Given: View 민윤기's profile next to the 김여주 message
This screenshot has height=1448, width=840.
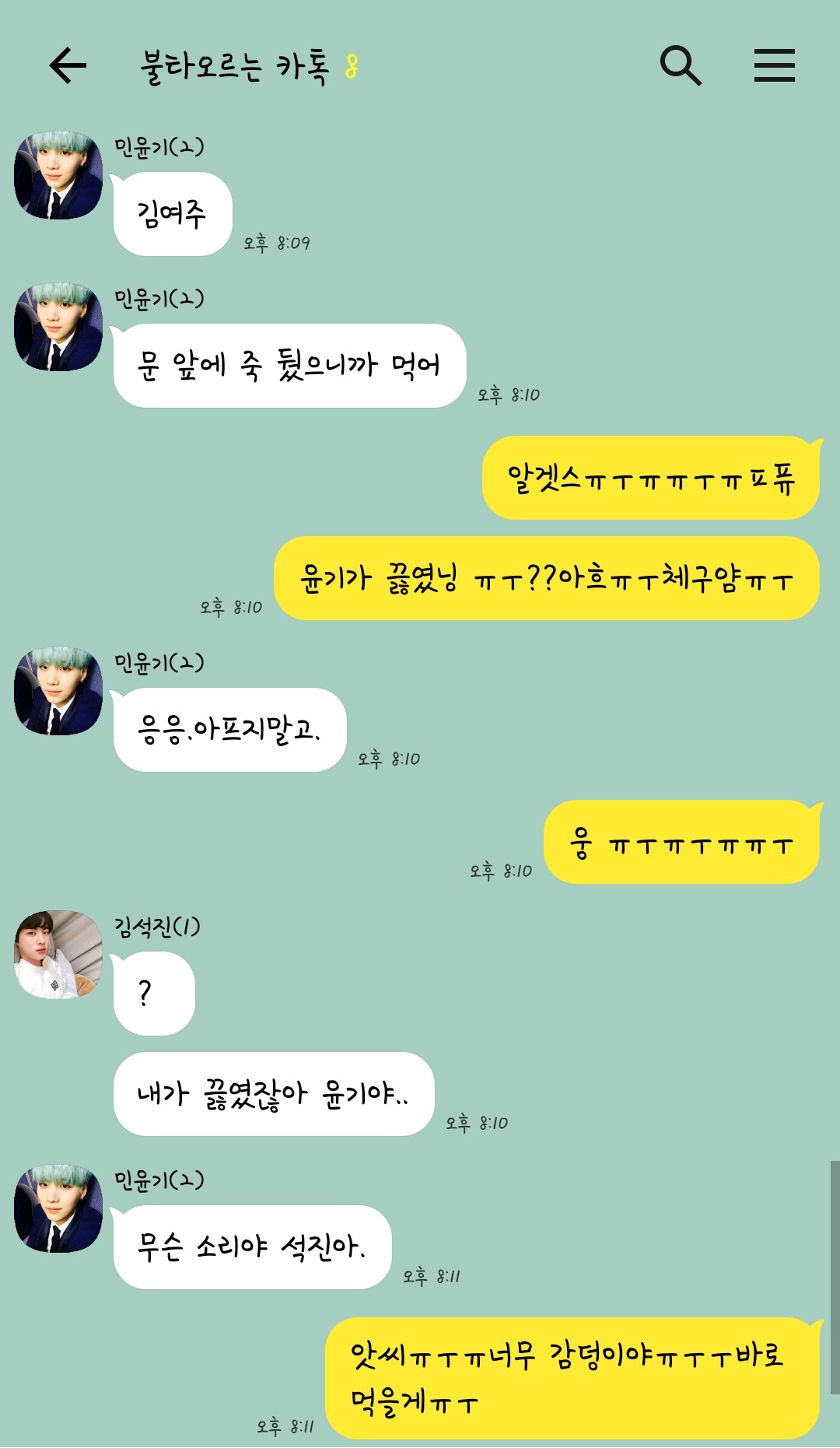Looking at the screenshot, I should coord(58,175).
